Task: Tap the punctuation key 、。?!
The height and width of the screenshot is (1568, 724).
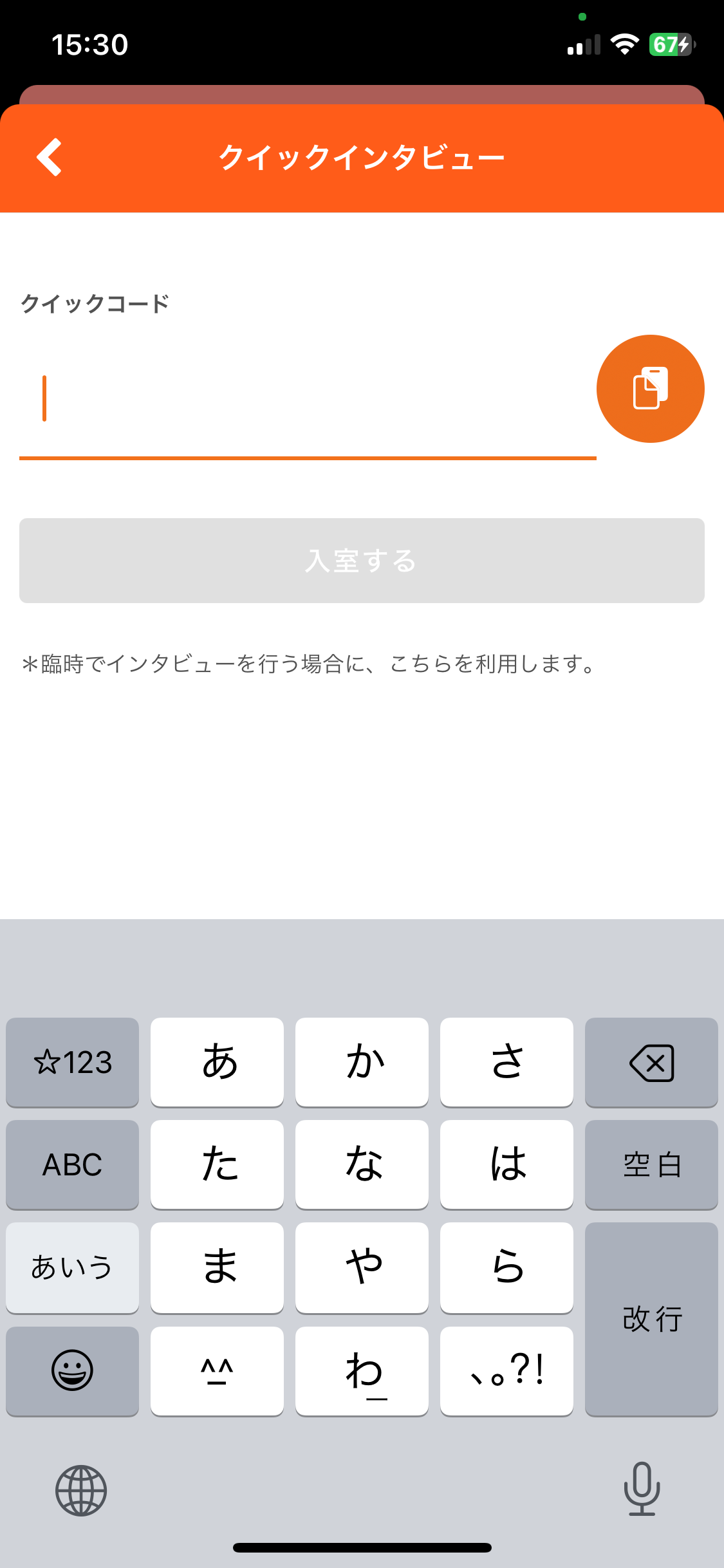Action: click(x=506, y=1371)
